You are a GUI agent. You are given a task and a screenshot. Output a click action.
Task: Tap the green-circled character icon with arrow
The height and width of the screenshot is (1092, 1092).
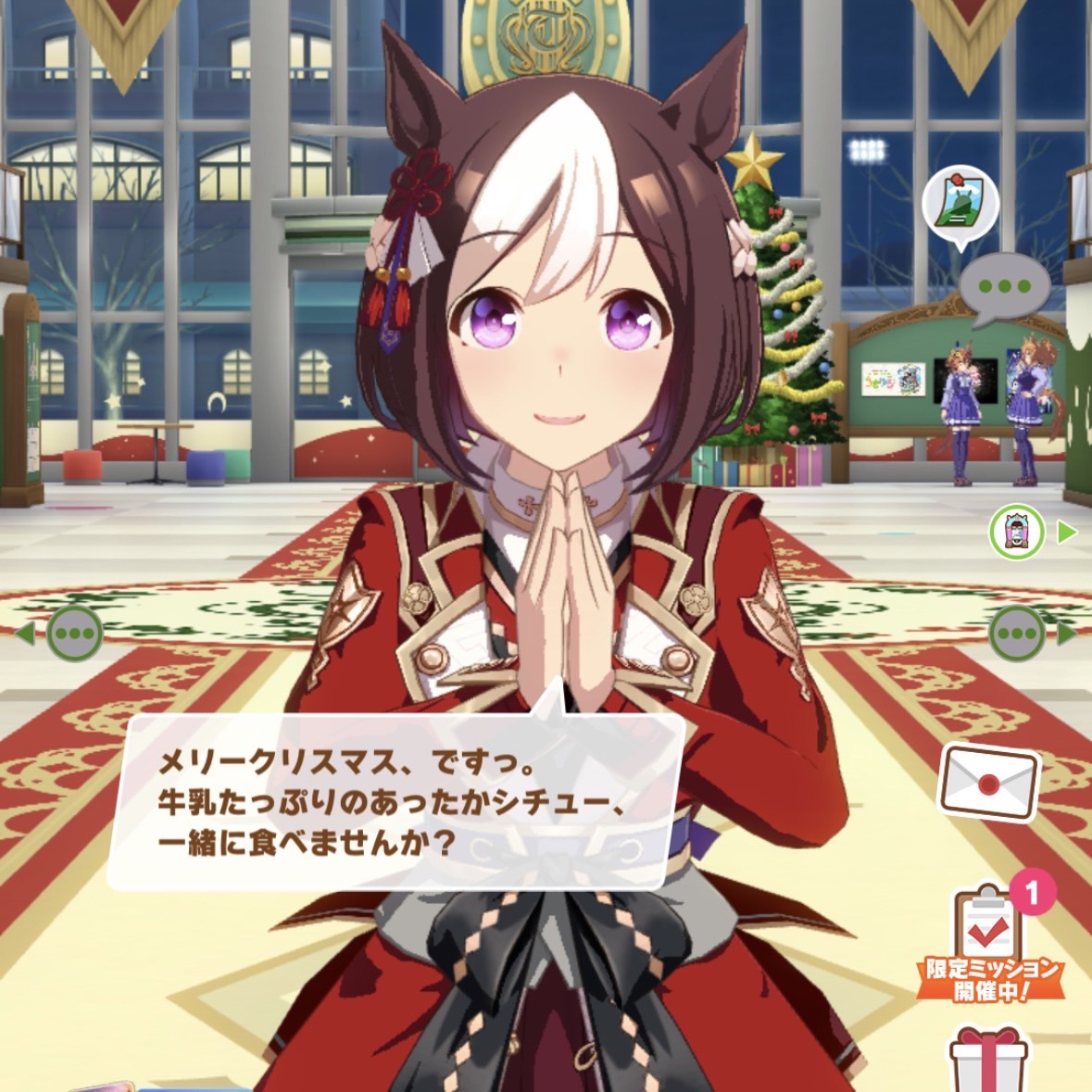pyautogui.click(x=1017, y=533)
